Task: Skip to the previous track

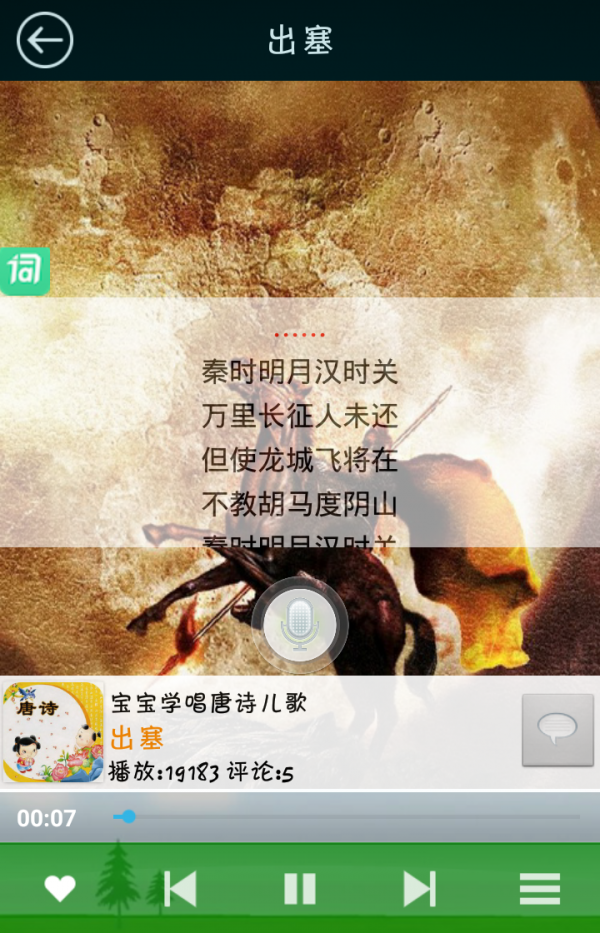Action: coord(180,888)
